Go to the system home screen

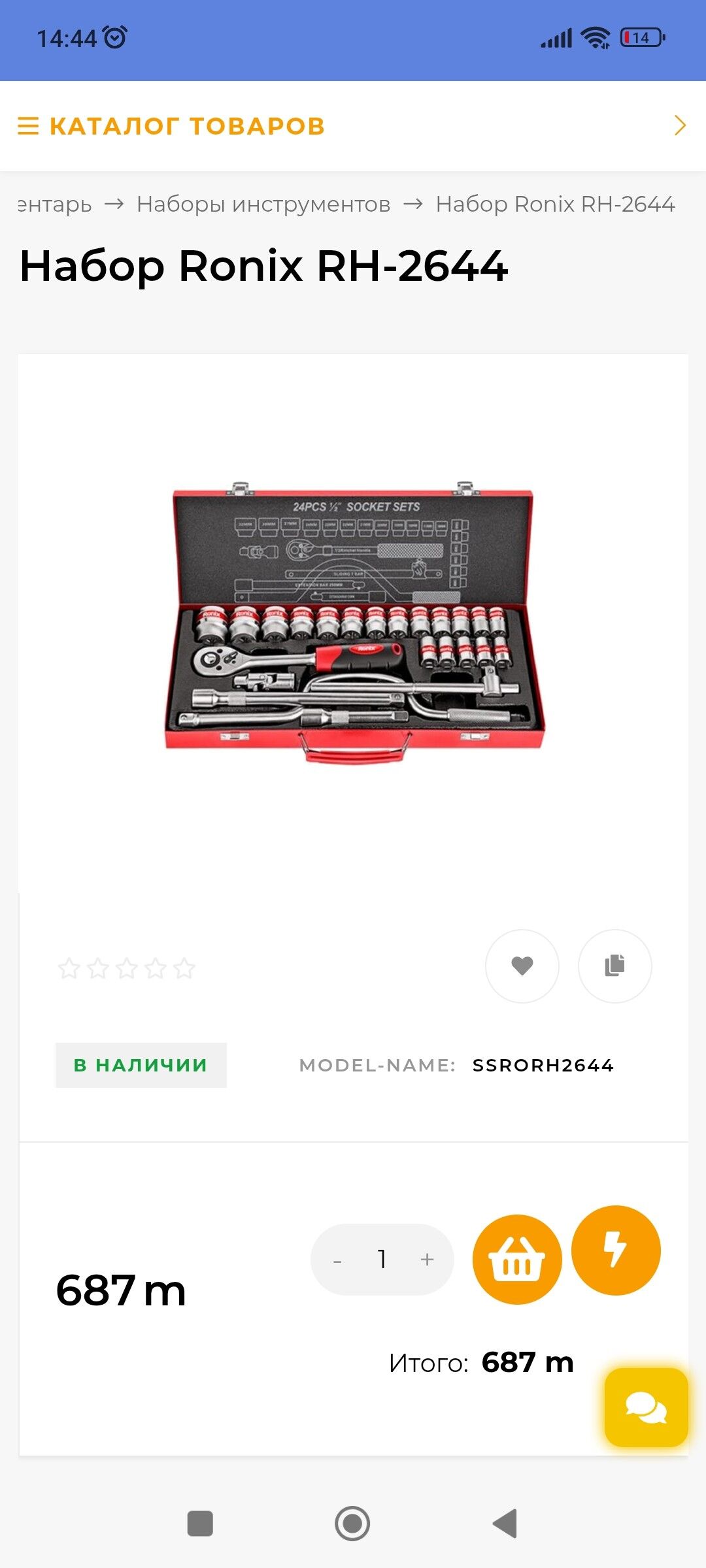pyautogui.click(x=352, y=1524)
